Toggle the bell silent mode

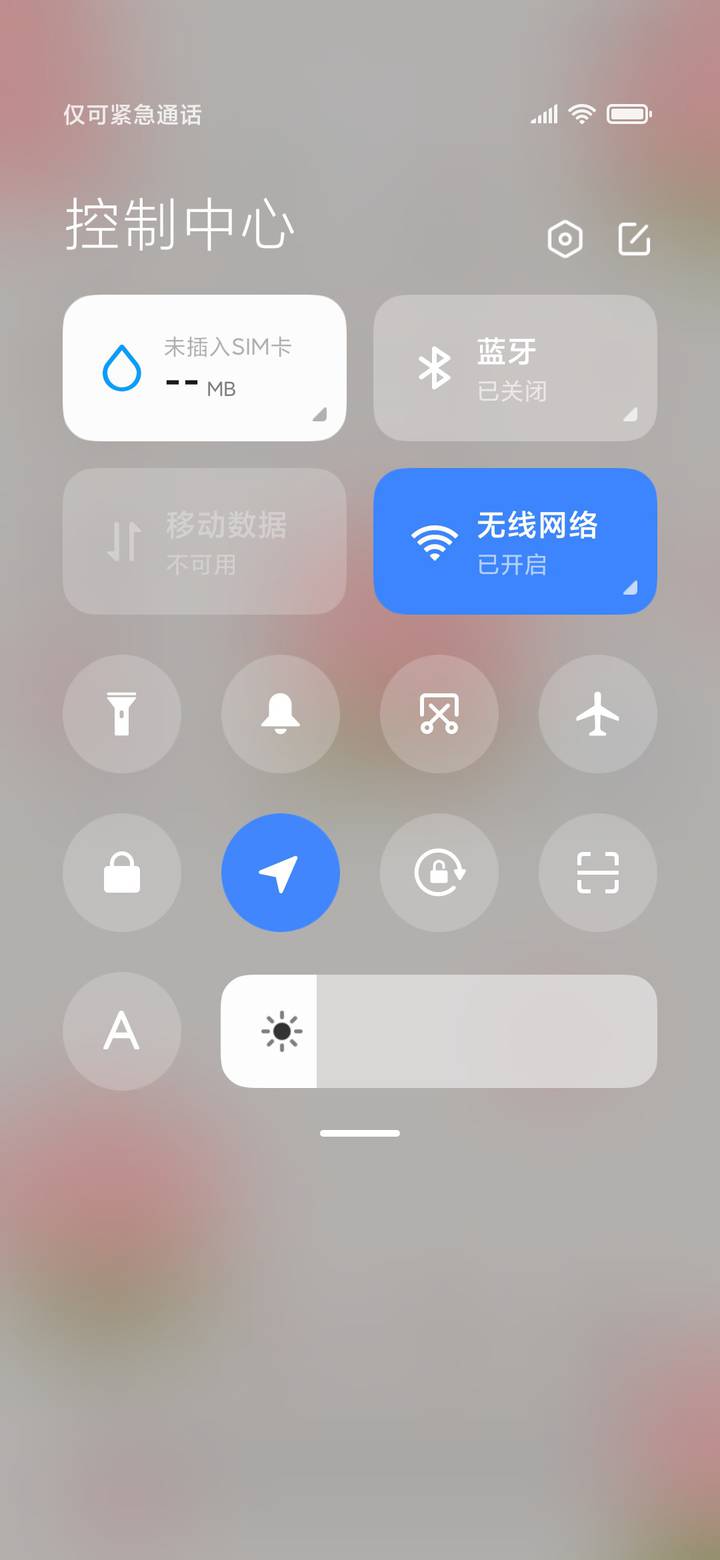[x=280, y=714]
